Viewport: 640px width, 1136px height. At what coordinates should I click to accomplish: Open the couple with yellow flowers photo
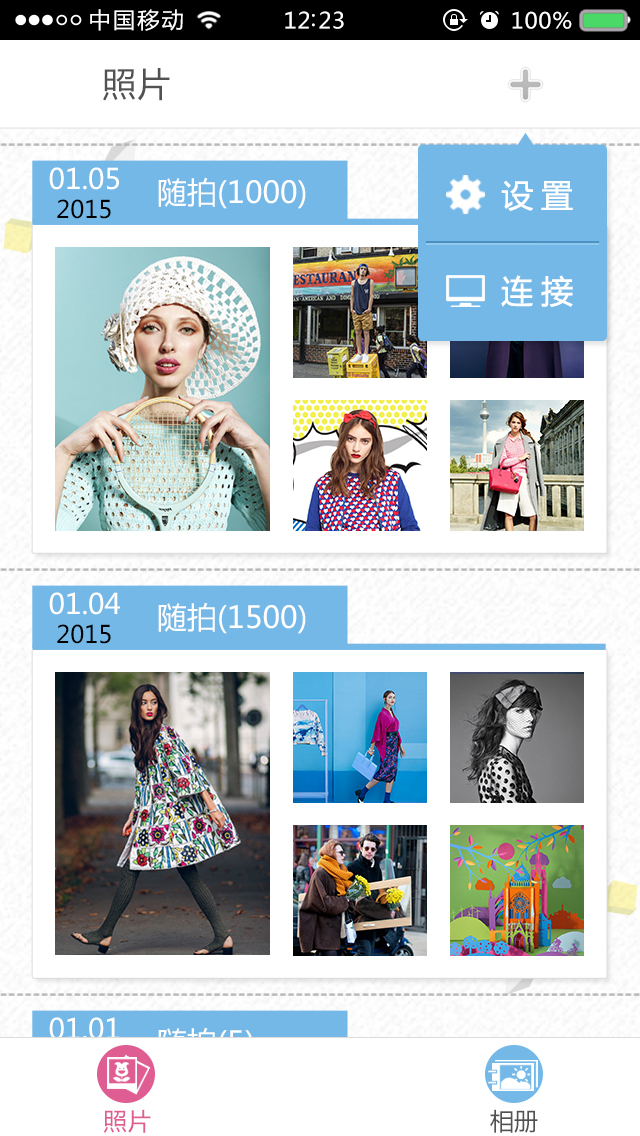(x=359, y=890)
